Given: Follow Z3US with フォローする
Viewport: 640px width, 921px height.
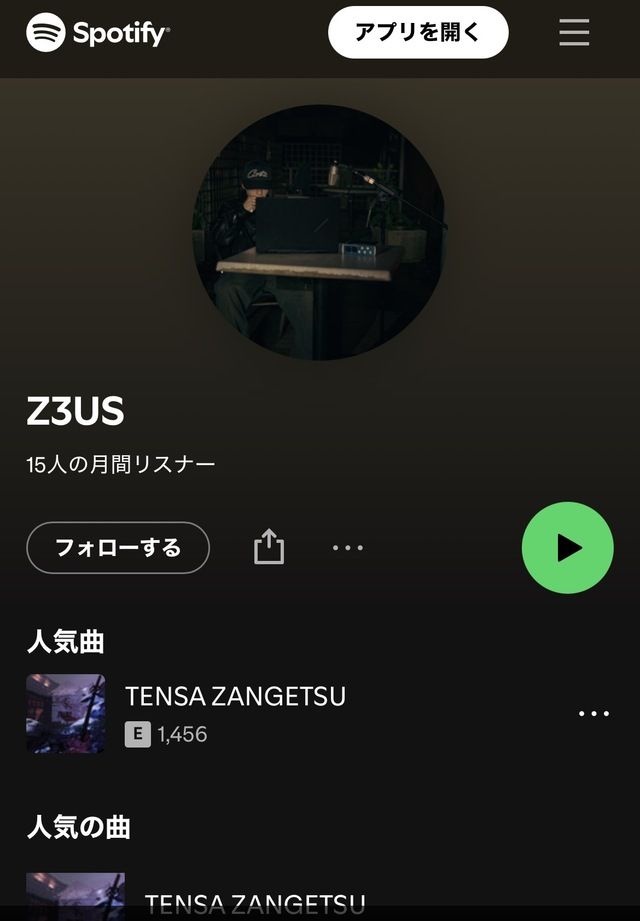Looking at the screenshot, I should [x=118, y=547].
